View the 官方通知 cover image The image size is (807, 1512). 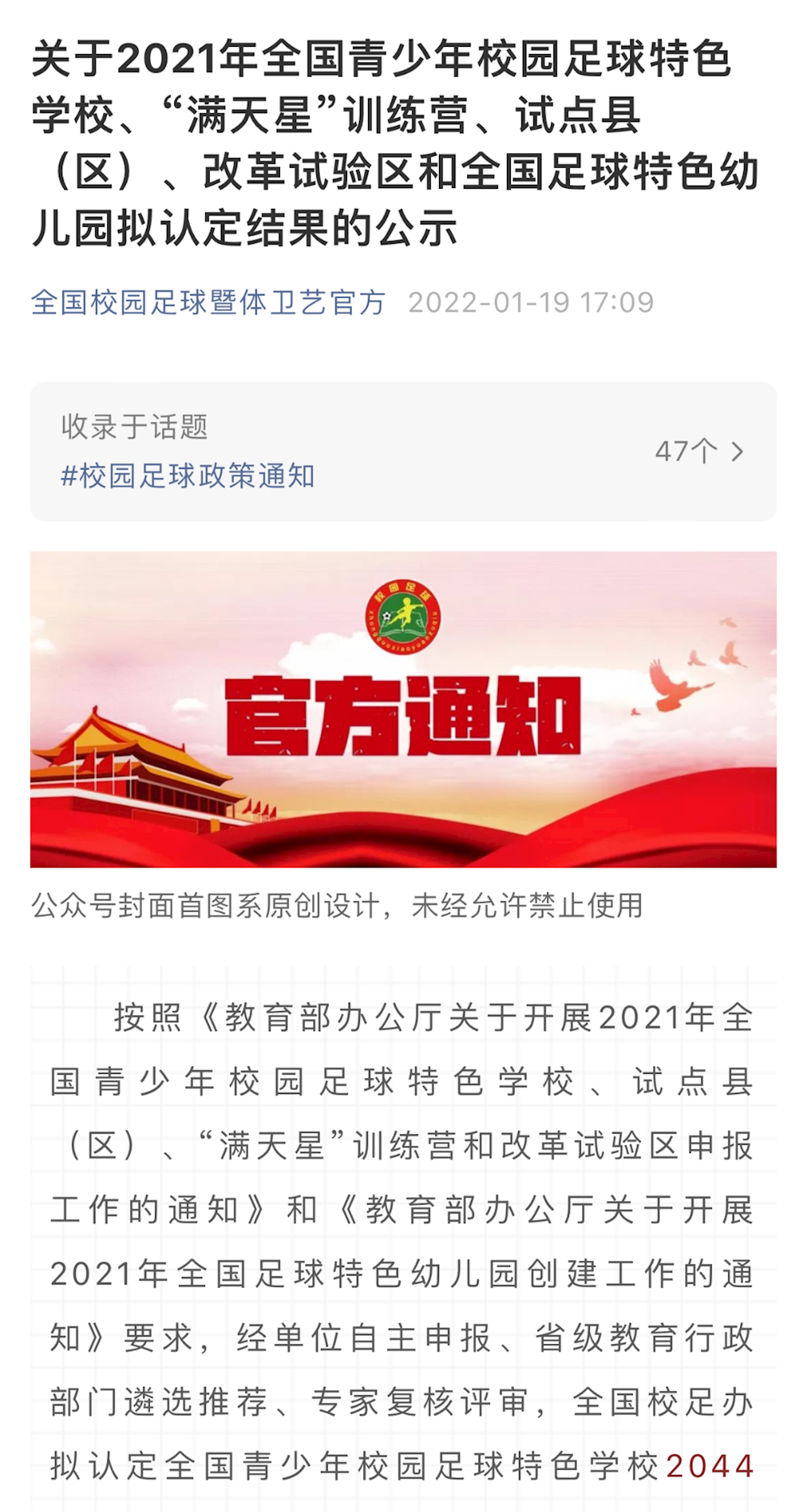[403, 709]
